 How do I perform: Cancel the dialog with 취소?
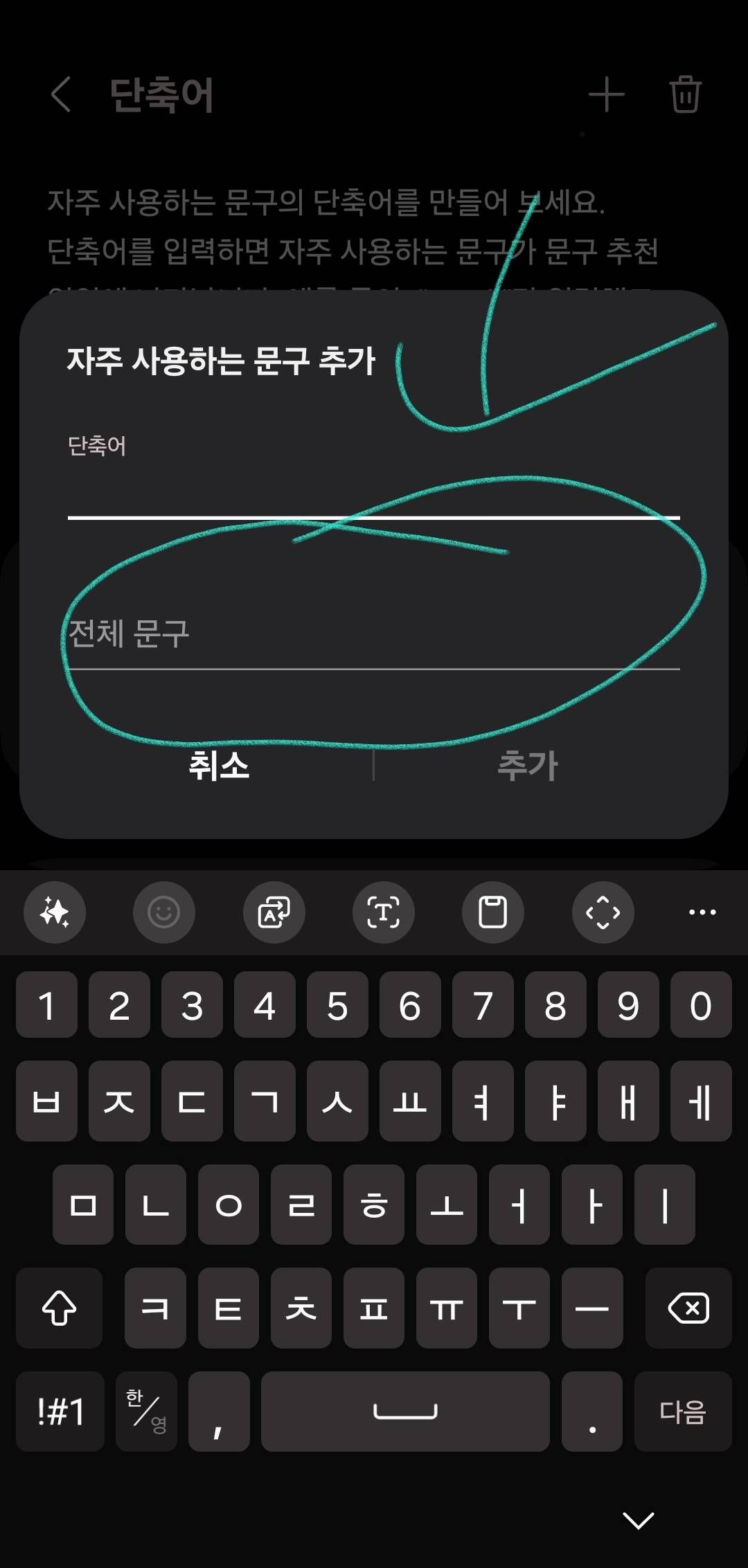[219, 766]
